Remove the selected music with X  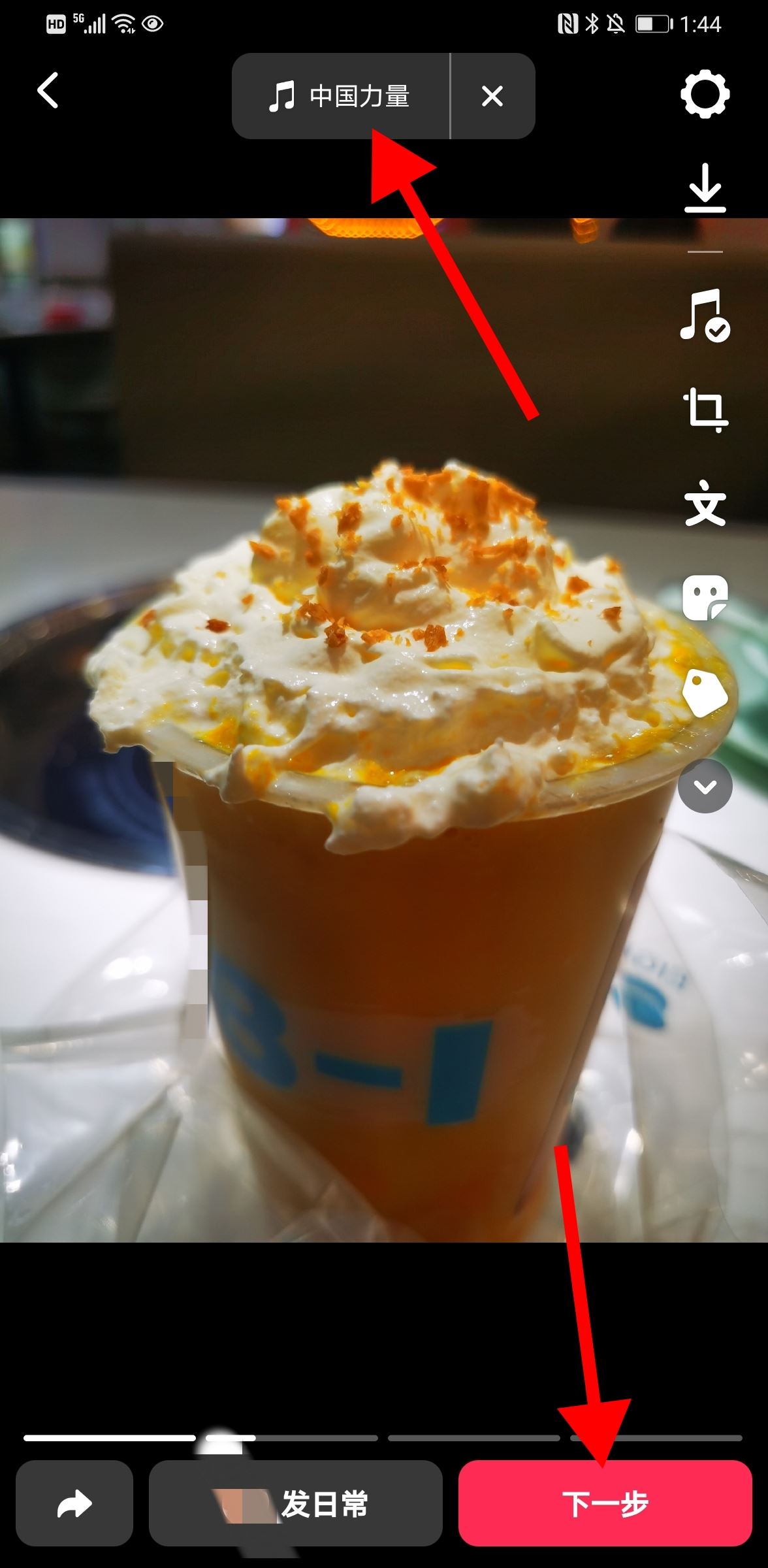click(492, 96)
